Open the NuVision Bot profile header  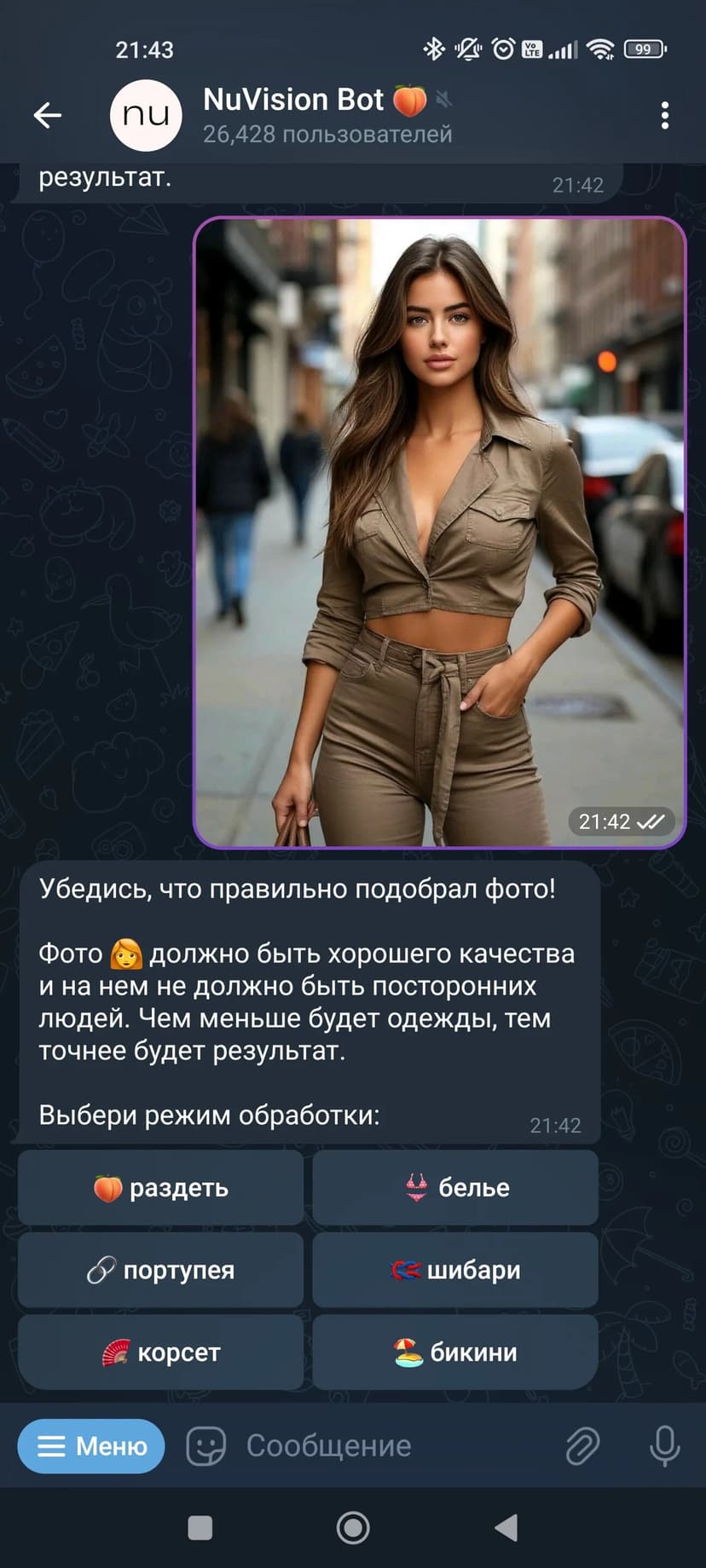(327, 115)
